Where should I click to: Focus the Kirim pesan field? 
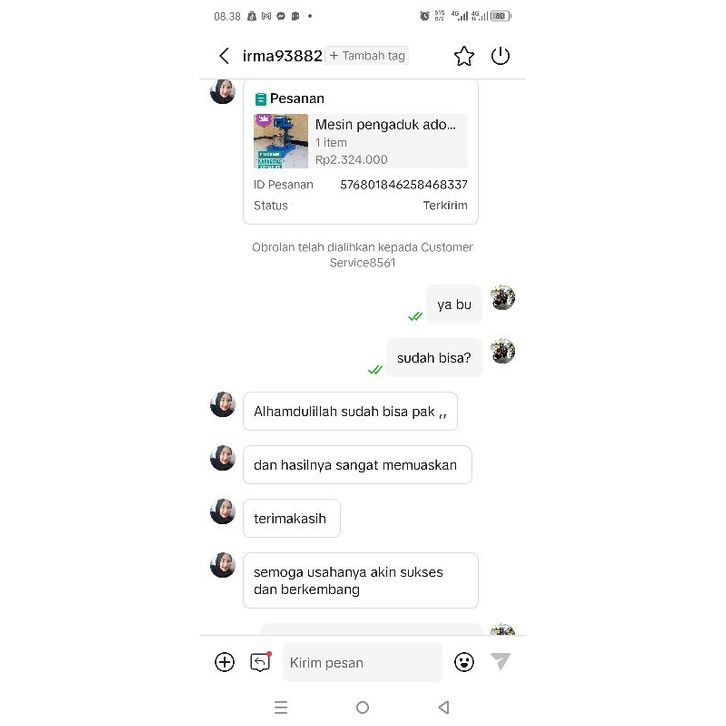tap(362, 662)
